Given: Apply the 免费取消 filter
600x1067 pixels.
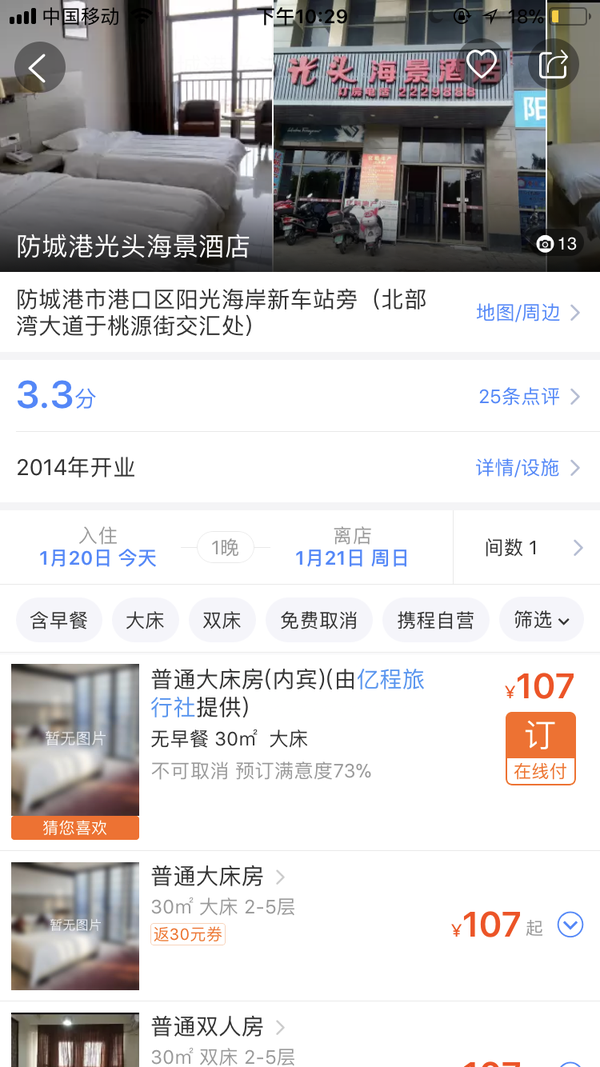Looking at the screenshot, I should [318, 620].
